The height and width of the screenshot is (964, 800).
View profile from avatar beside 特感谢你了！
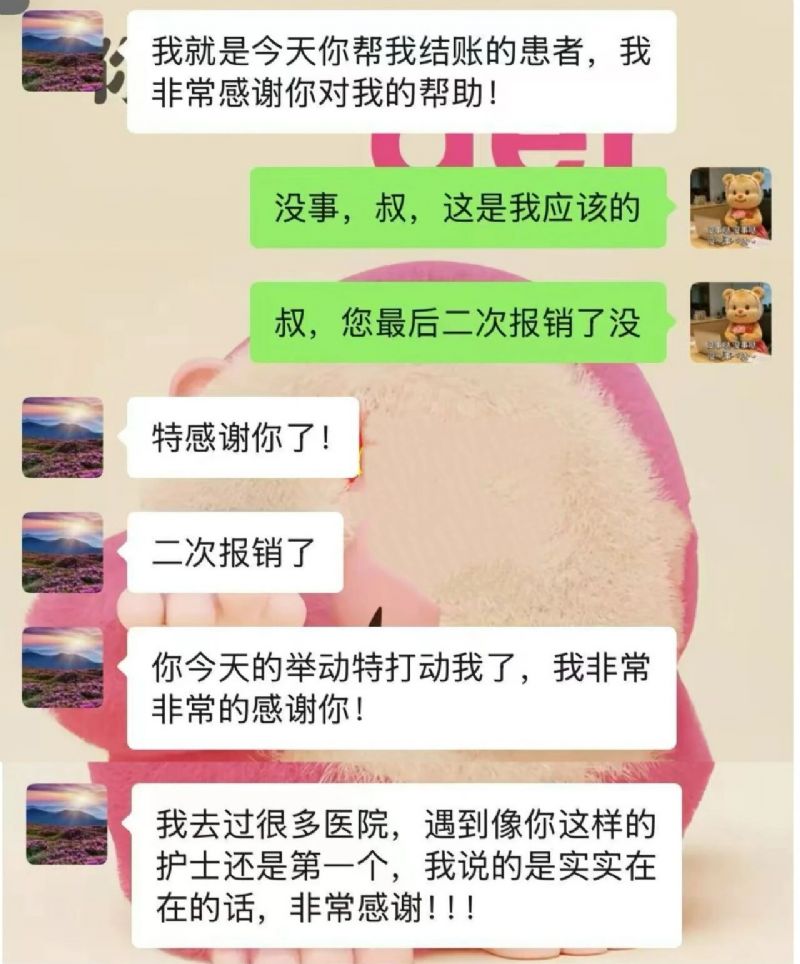tap(62, 437)
